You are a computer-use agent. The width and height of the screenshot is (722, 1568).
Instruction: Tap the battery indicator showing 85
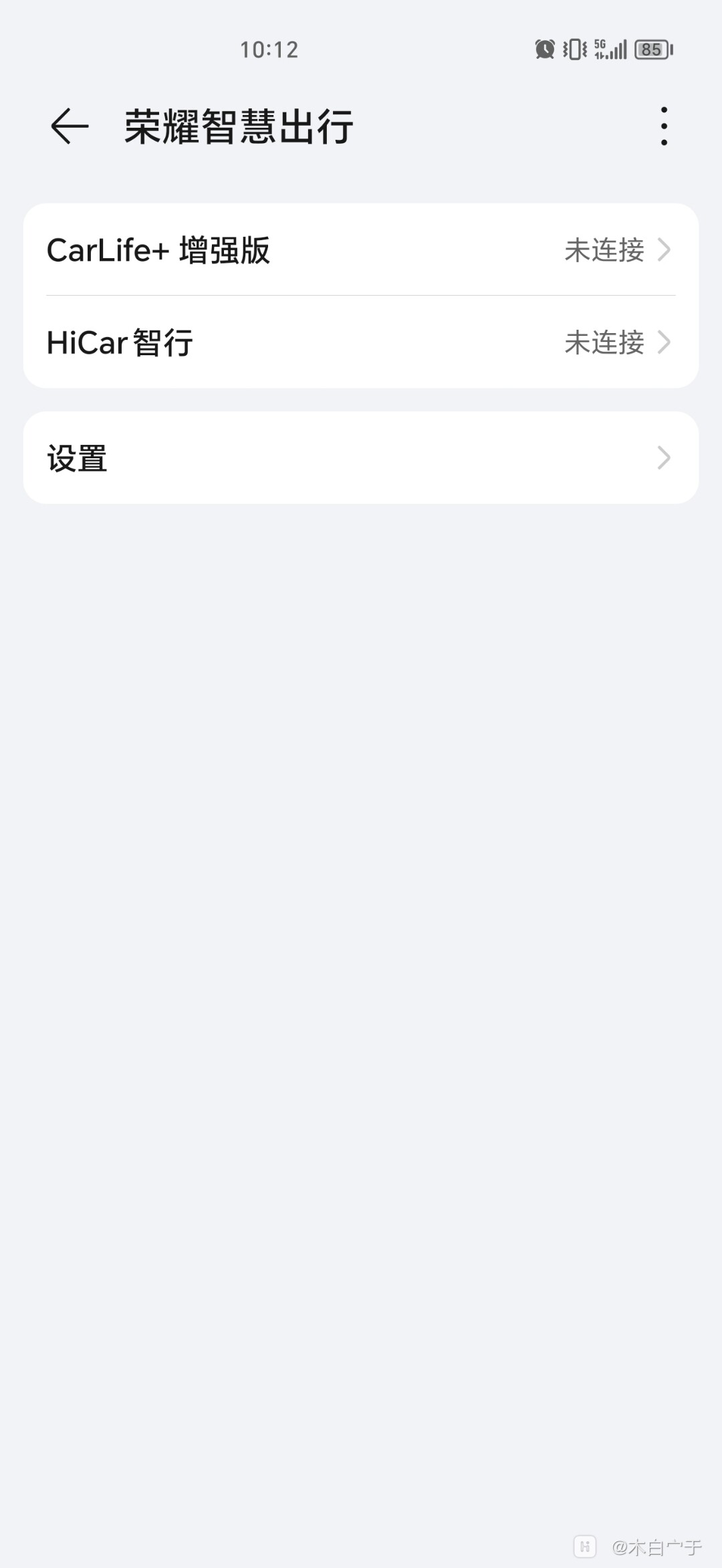tap(652, 49)
